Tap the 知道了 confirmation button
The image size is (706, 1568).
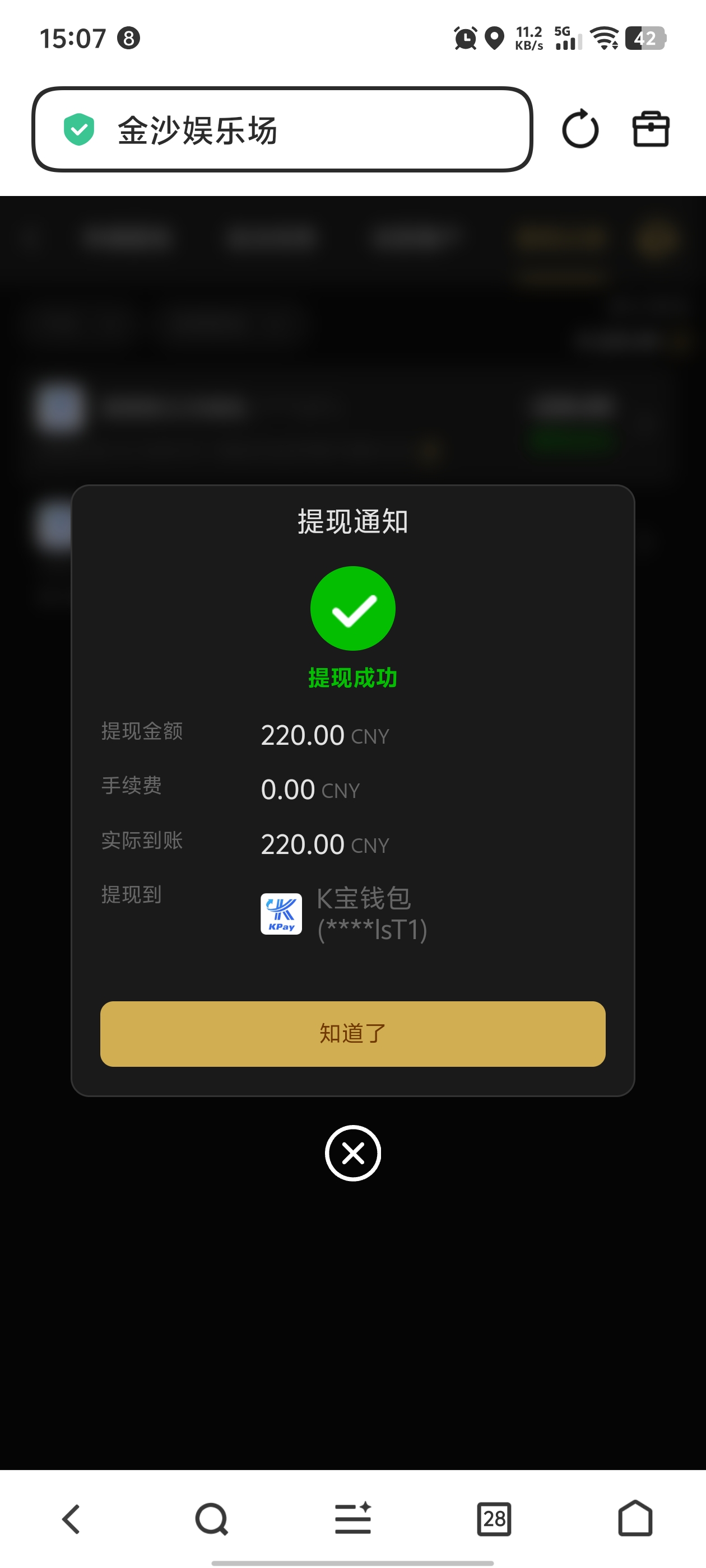click(352, 1034)
